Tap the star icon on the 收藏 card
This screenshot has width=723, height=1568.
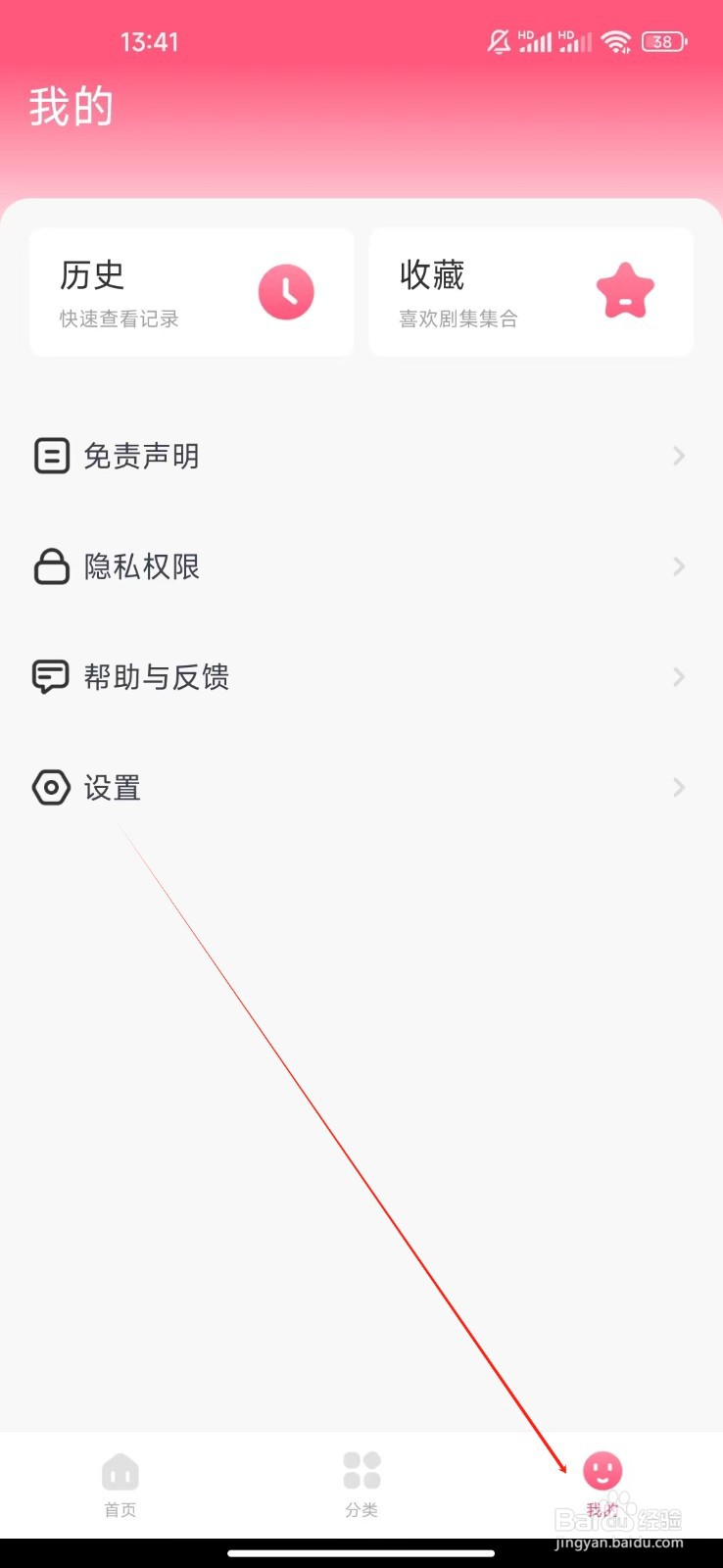(625, 291)
